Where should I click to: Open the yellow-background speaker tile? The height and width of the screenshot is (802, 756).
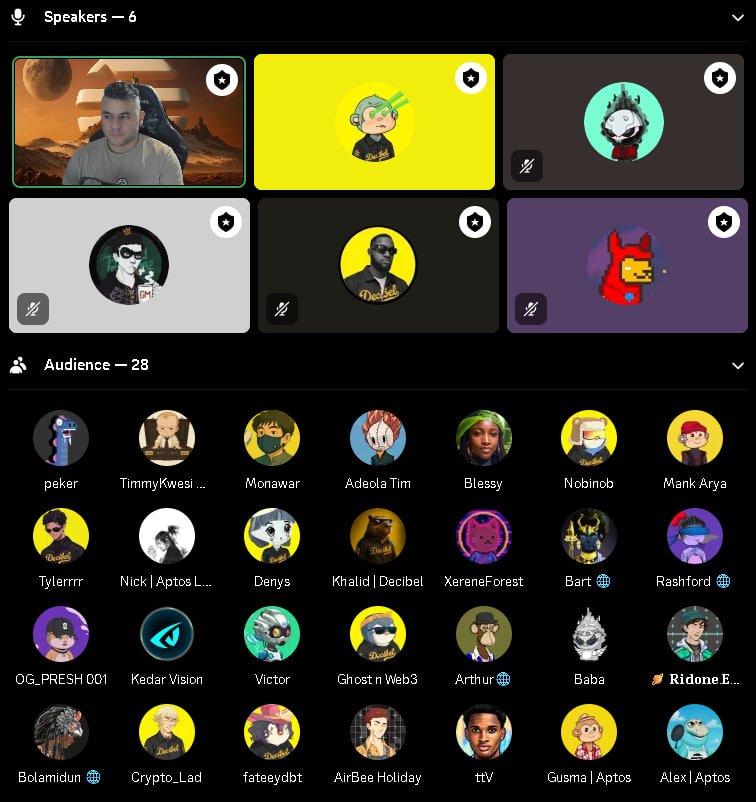coord(374,122)
